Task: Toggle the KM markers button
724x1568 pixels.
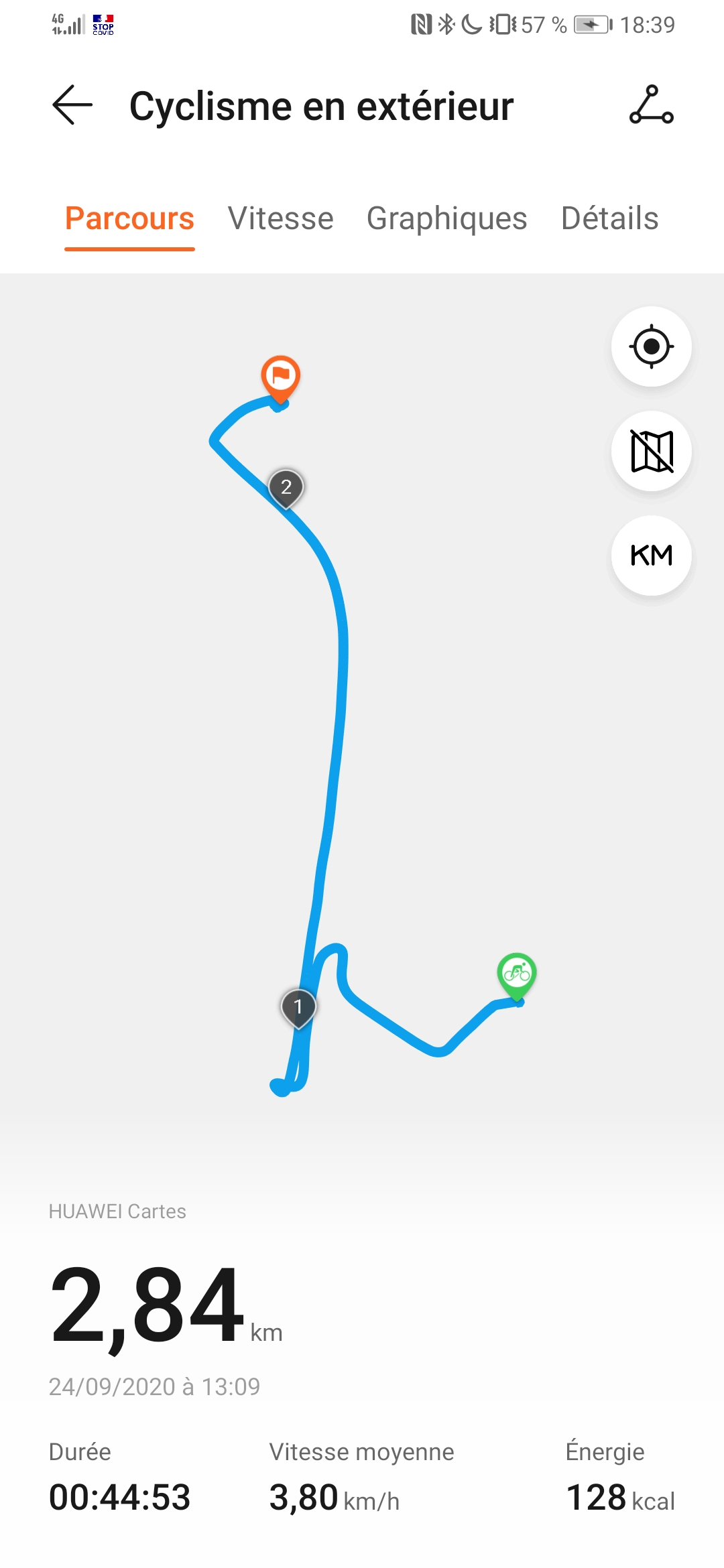Action: (651, 556)
